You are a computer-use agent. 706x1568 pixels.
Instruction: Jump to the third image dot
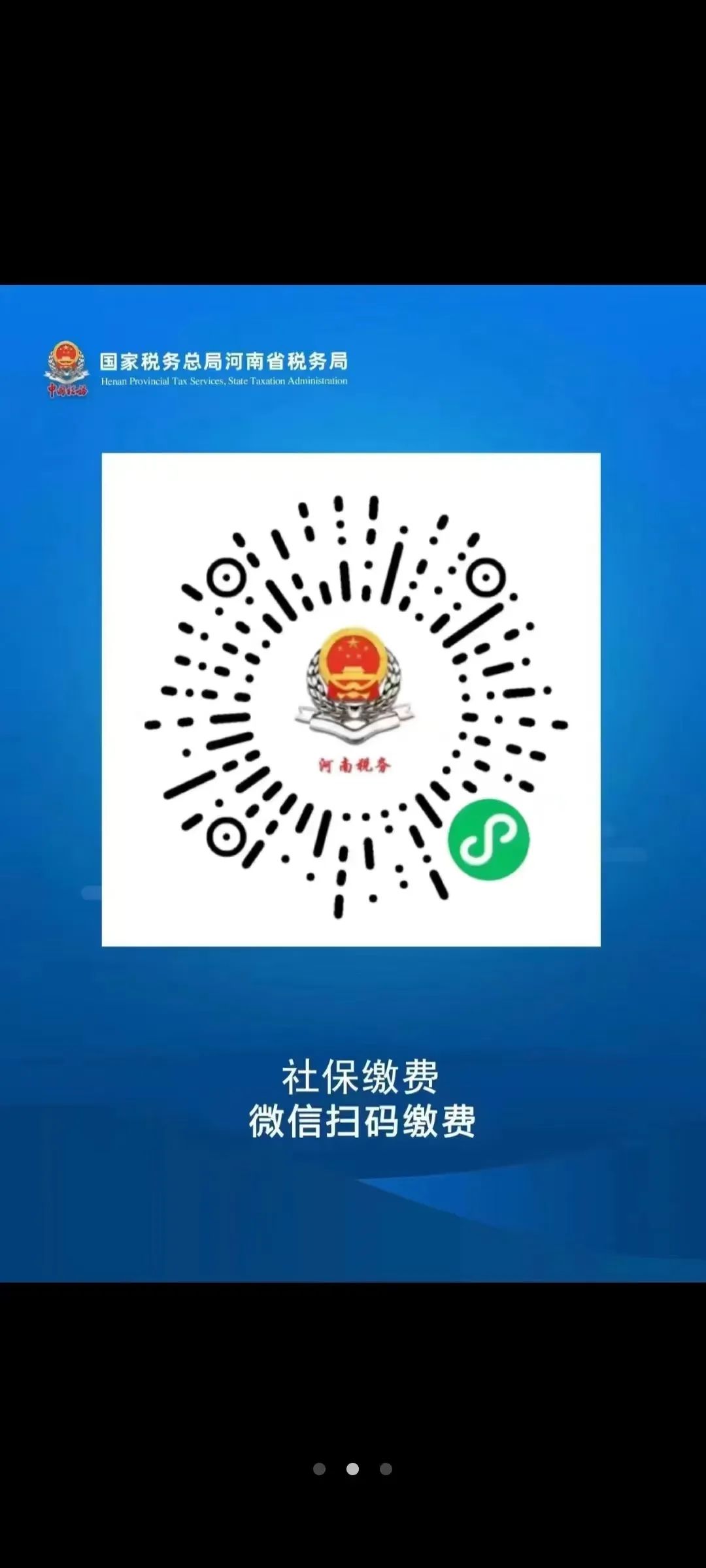point(386,1469)
